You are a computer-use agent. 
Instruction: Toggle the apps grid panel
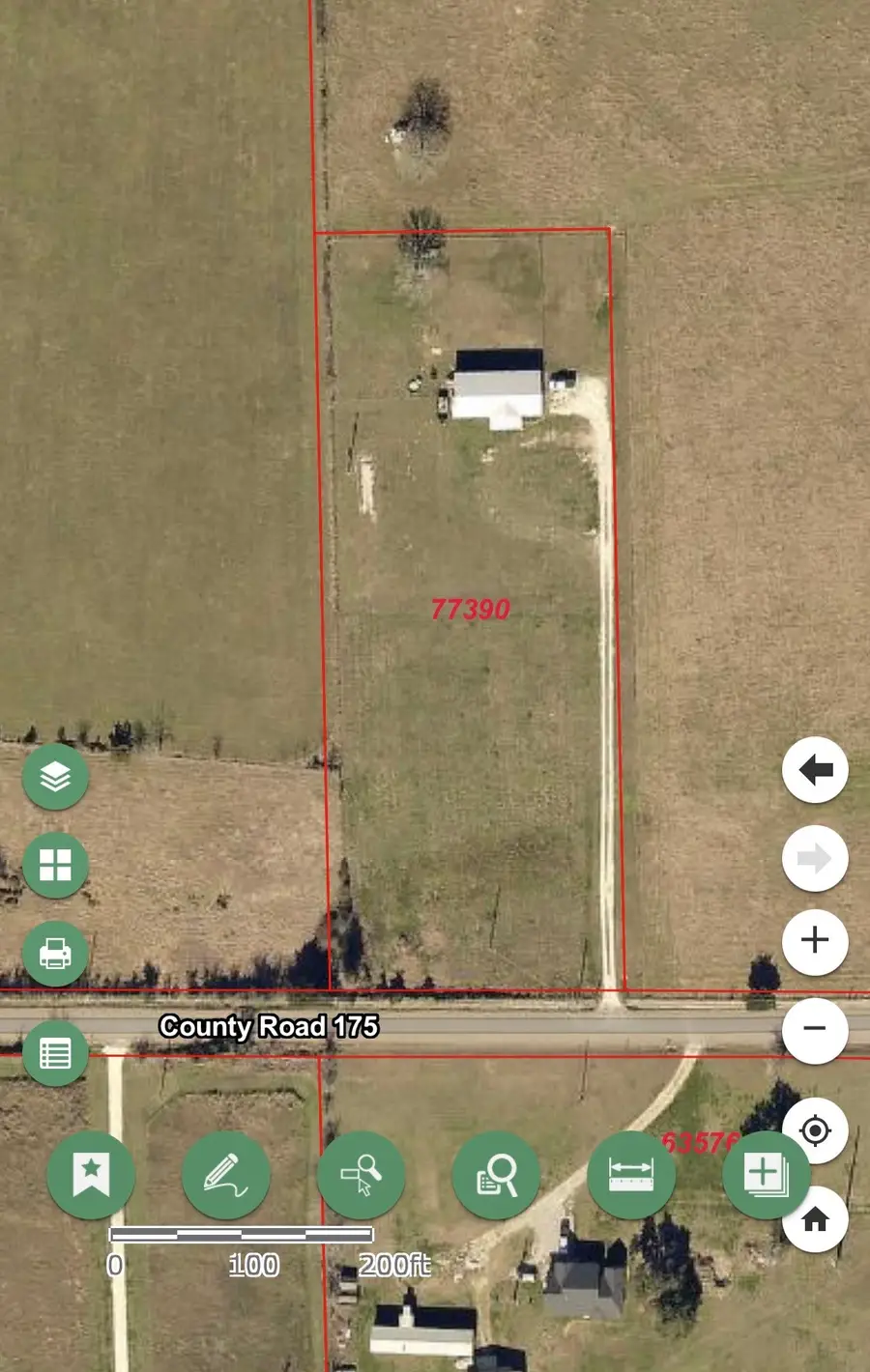tap(55, 864)
